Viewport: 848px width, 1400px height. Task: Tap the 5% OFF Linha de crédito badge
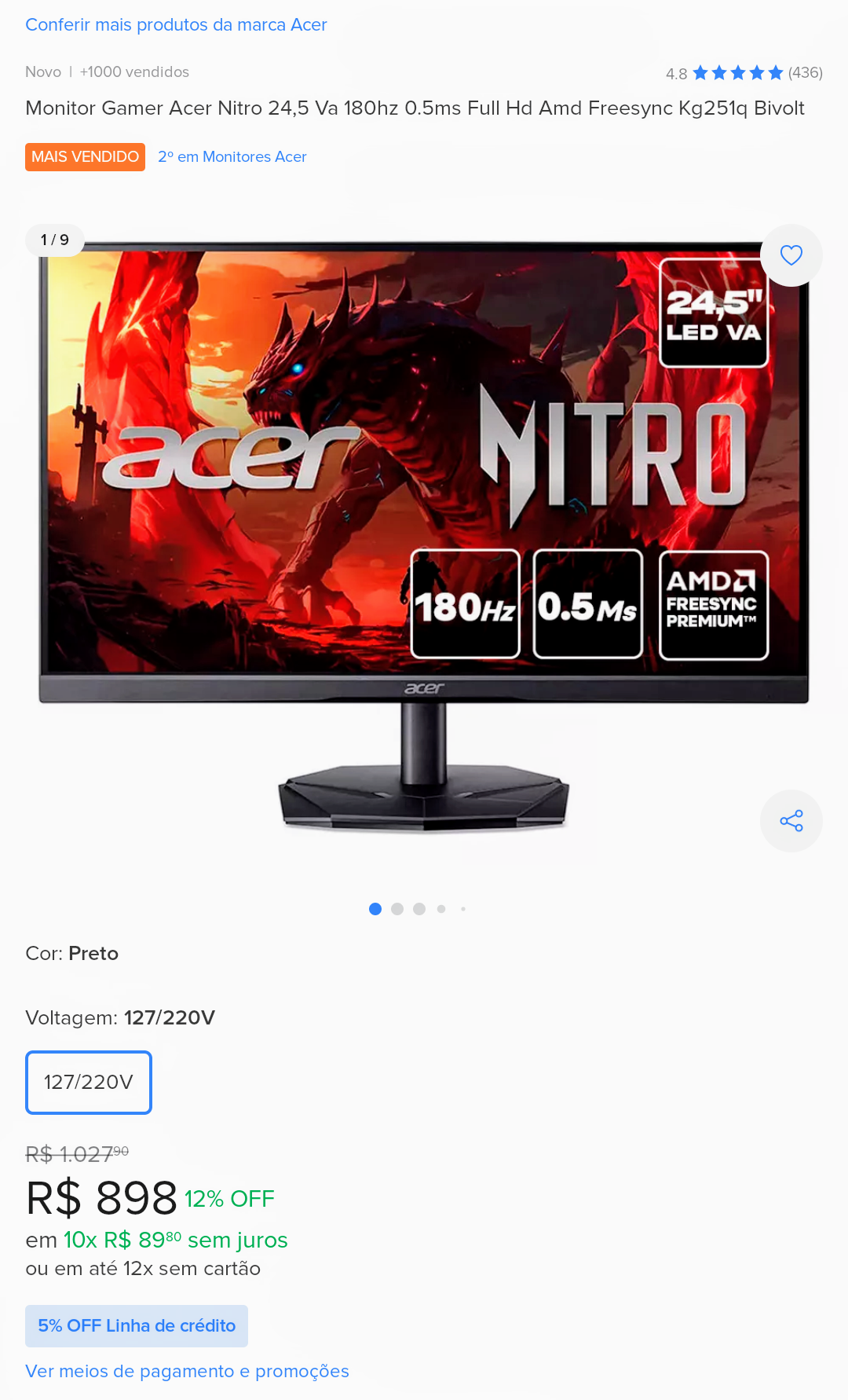pyautogui.click(x=137, y=1325)
